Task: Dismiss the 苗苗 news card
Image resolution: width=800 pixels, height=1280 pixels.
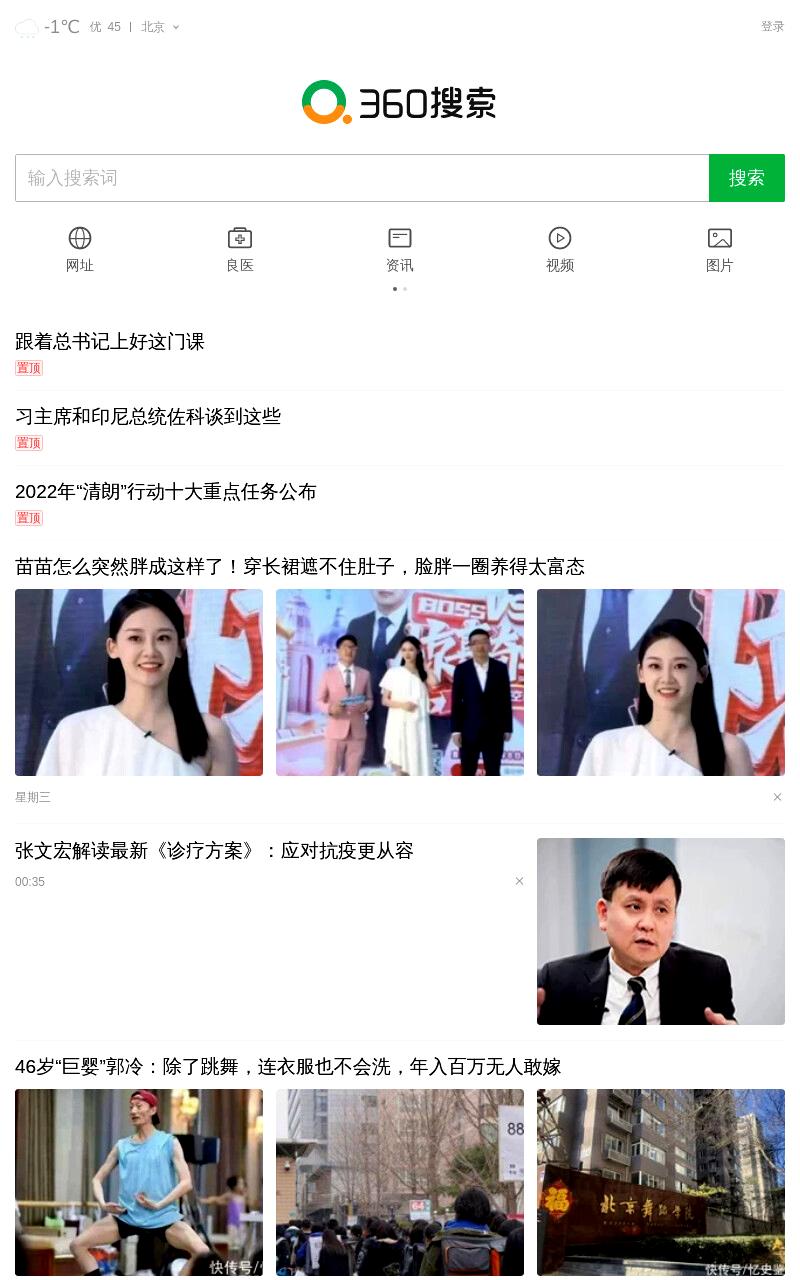Action: point(777,797)
